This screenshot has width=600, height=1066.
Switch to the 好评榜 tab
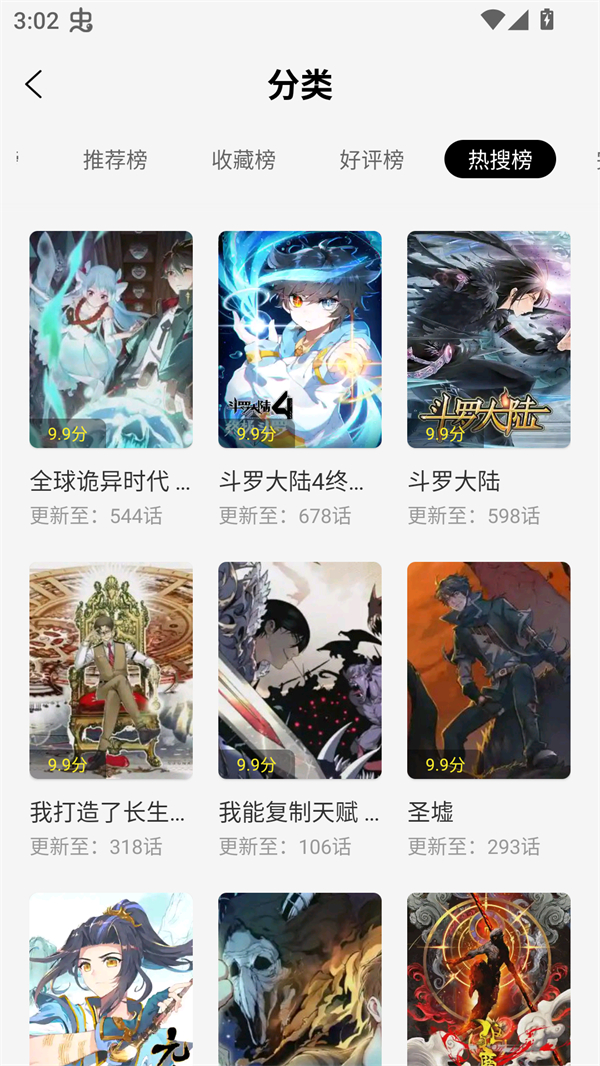(x=371, y=160)
